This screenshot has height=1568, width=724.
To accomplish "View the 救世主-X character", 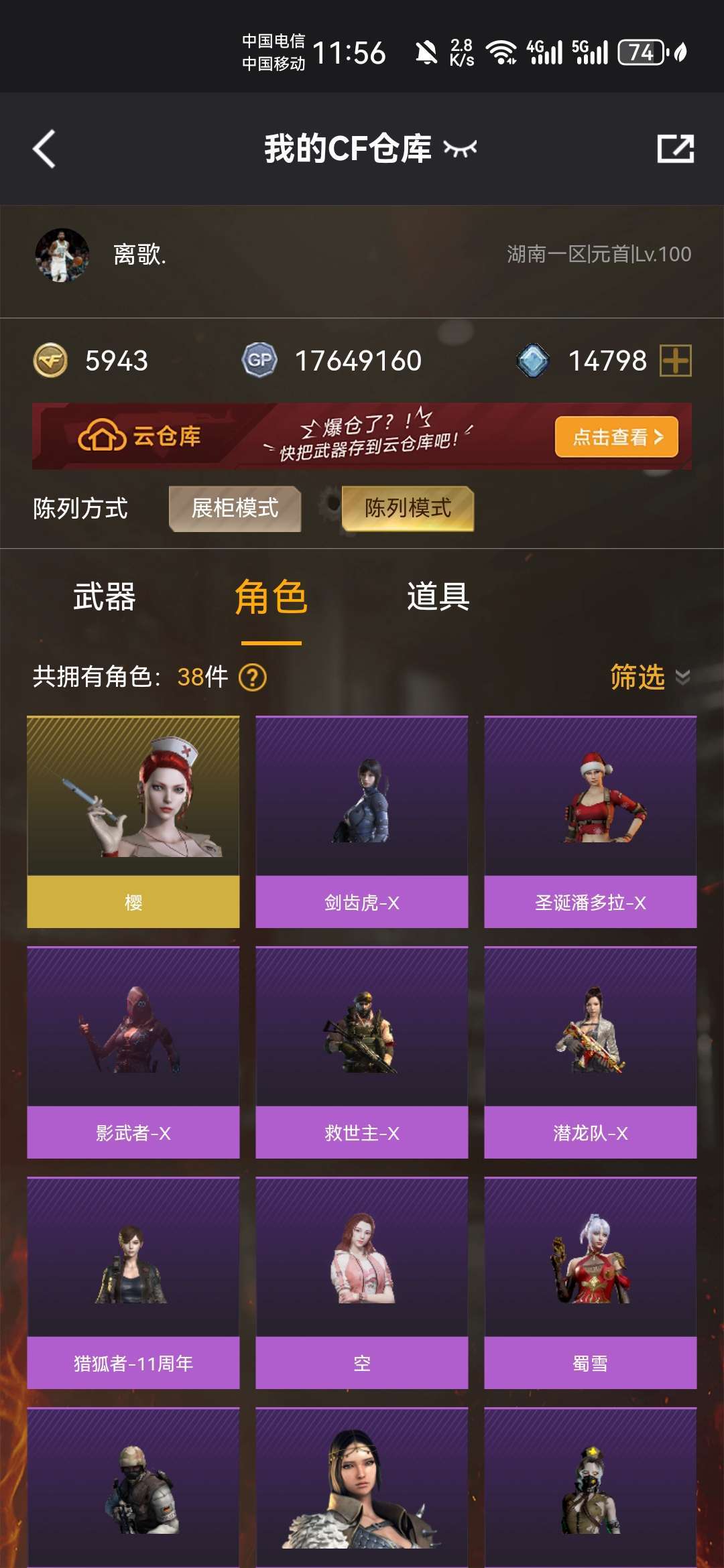I will click(x=362, y=1052).
